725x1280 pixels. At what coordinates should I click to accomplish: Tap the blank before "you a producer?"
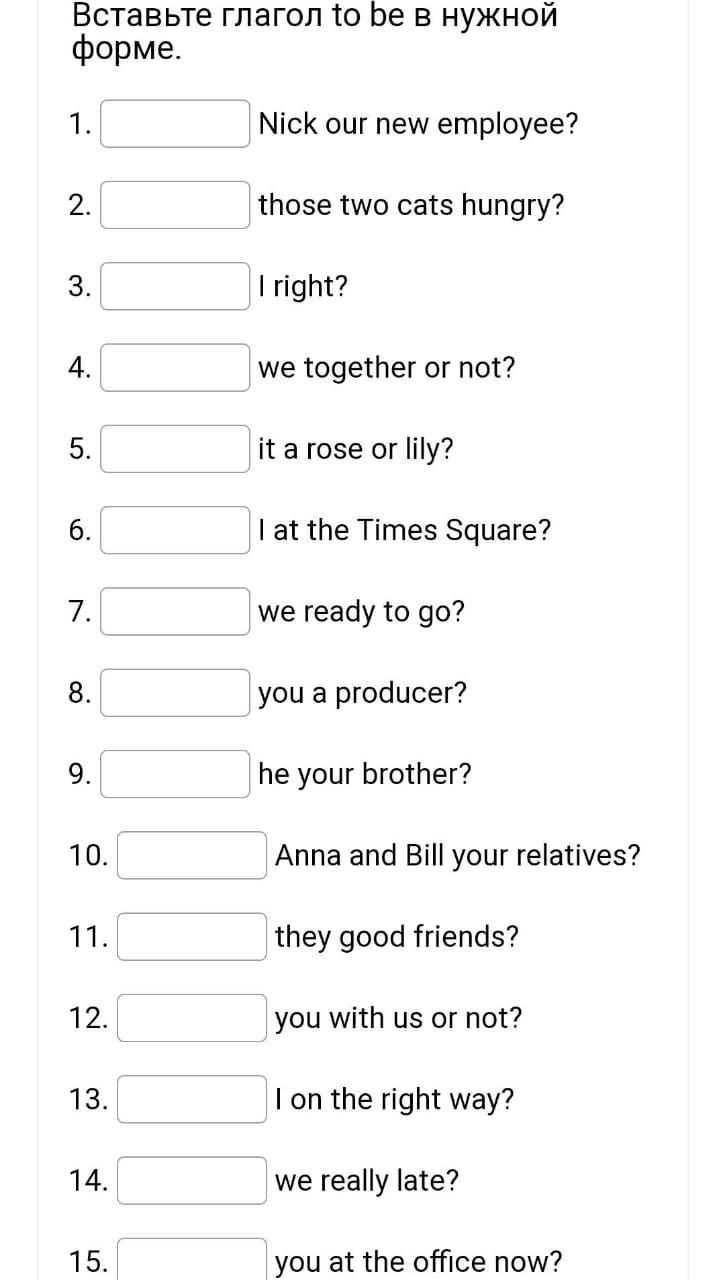coord(175,693)
